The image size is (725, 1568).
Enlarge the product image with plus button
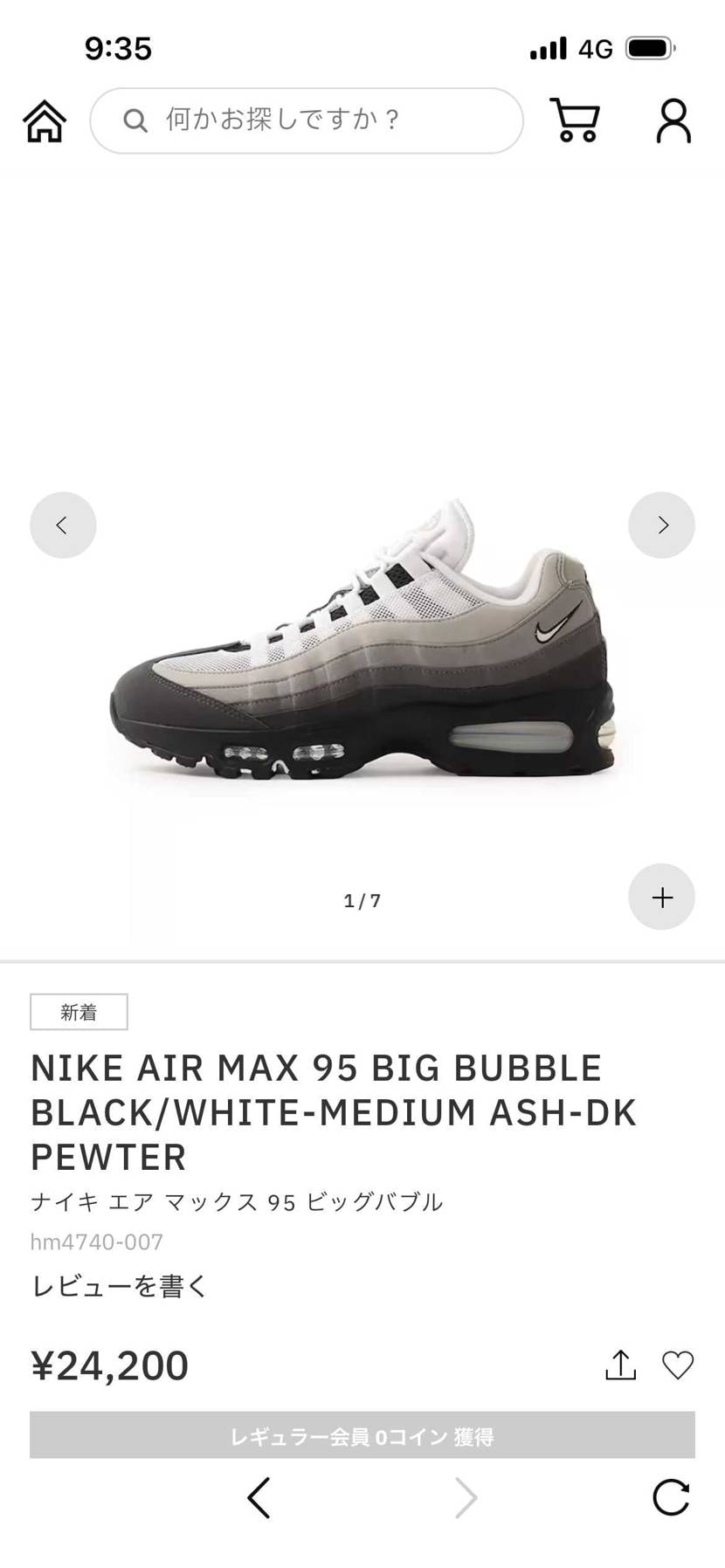tap(661, 897)
